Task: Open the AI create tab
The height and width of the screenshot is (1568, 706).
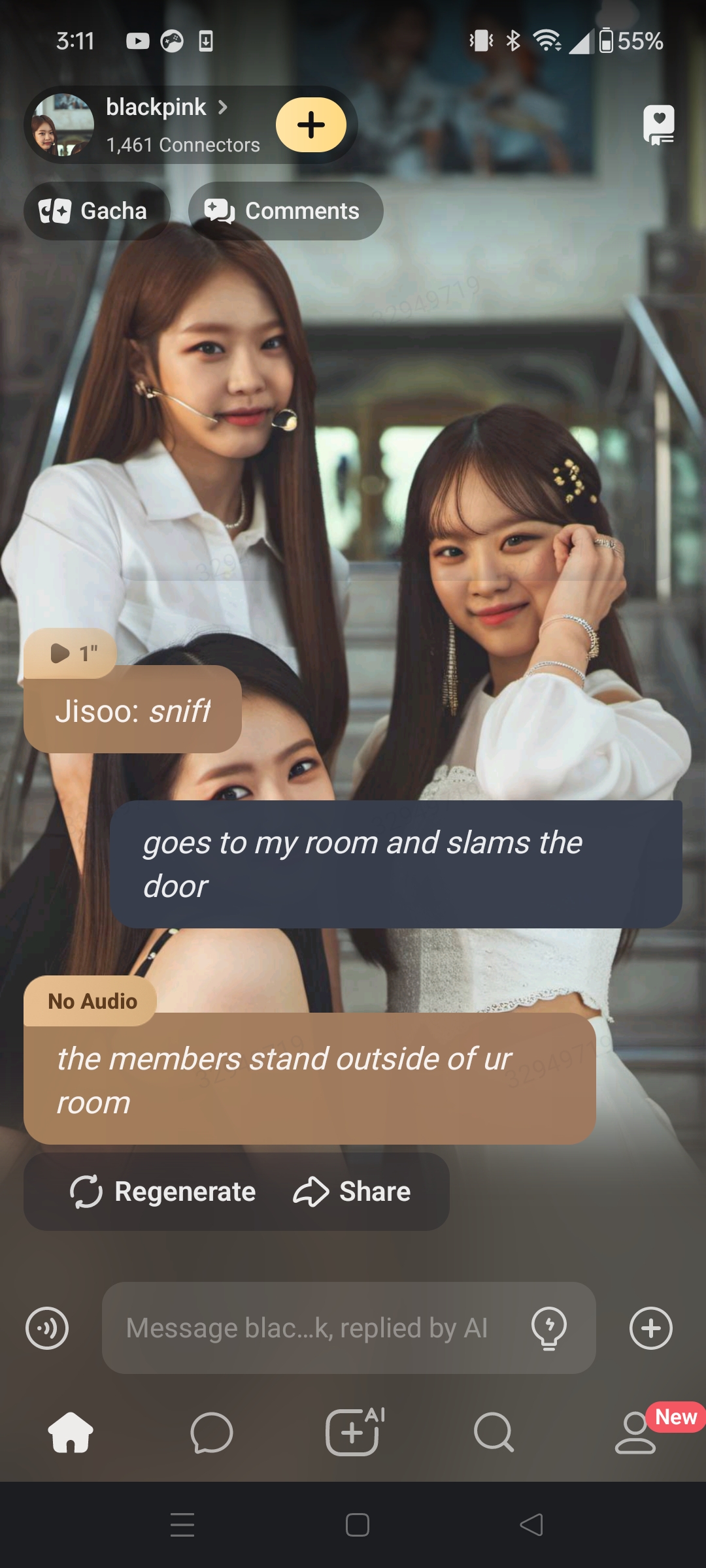Action: click(x=353, y=1433)
